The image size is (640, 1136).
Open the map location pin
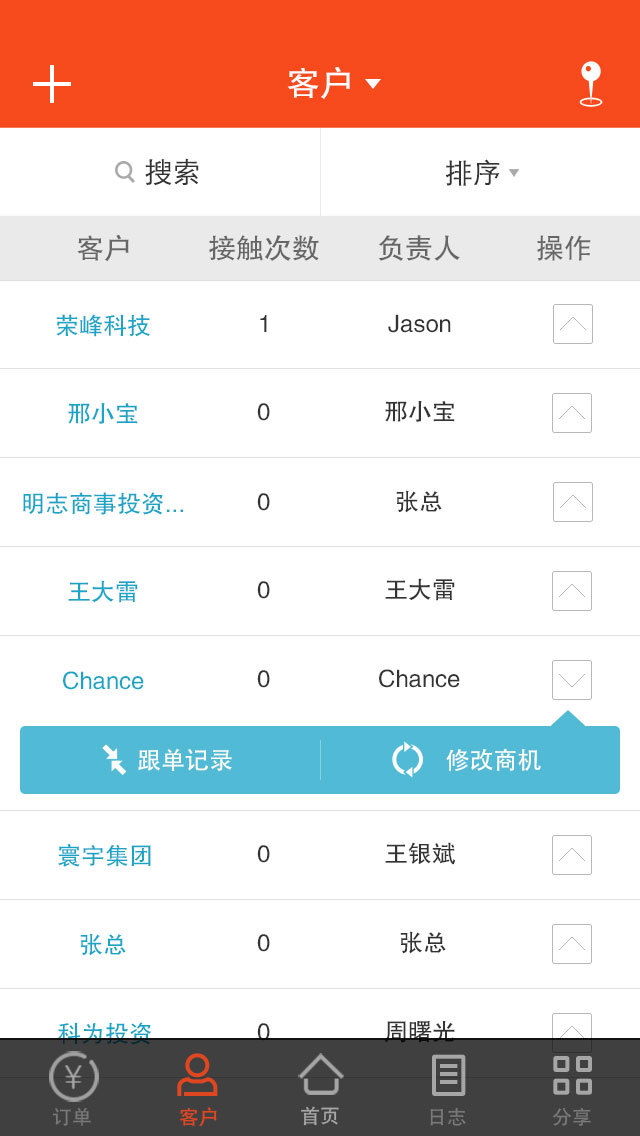click(591, 84)
